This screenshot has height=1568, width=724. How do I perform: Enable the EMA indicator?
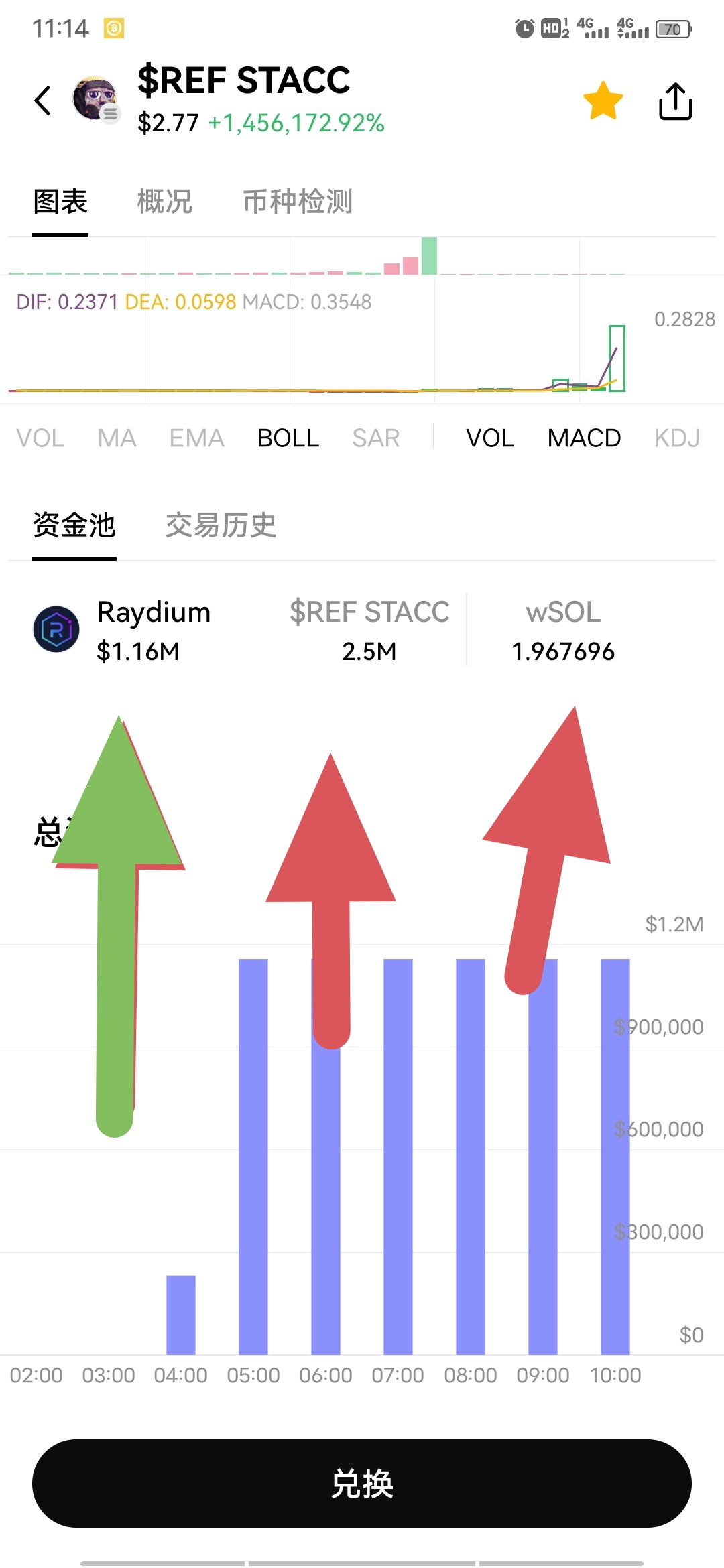(196, 438)
